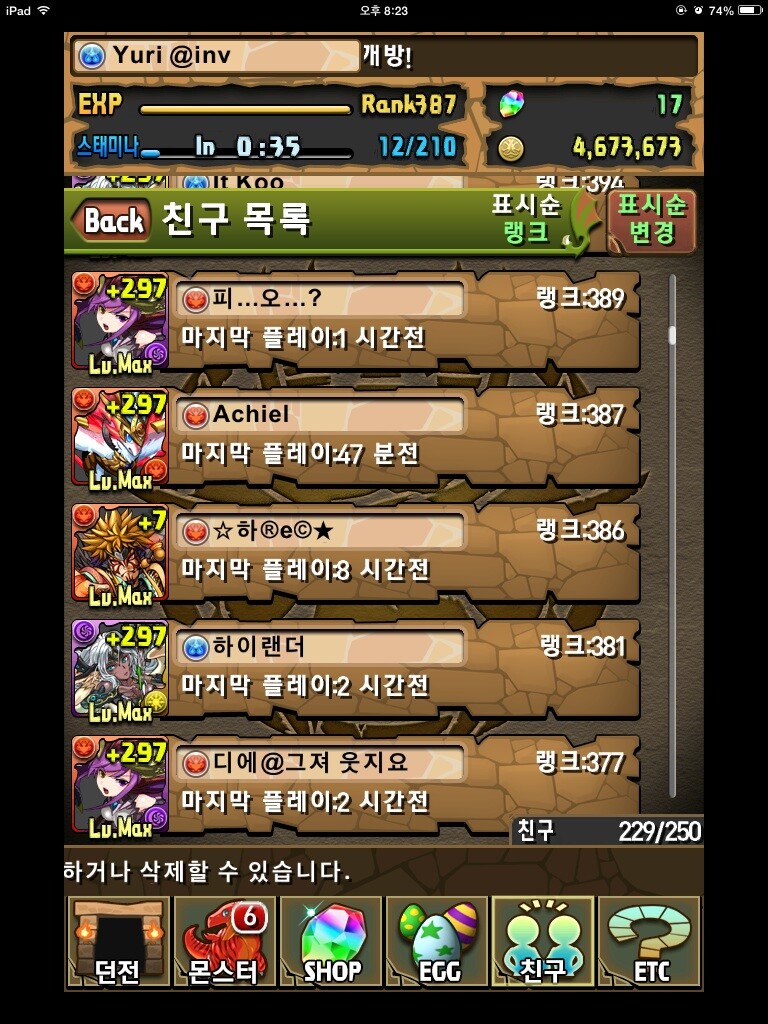Change the friend list sort order
The image size is (768, 1024).
pos(651,221)
